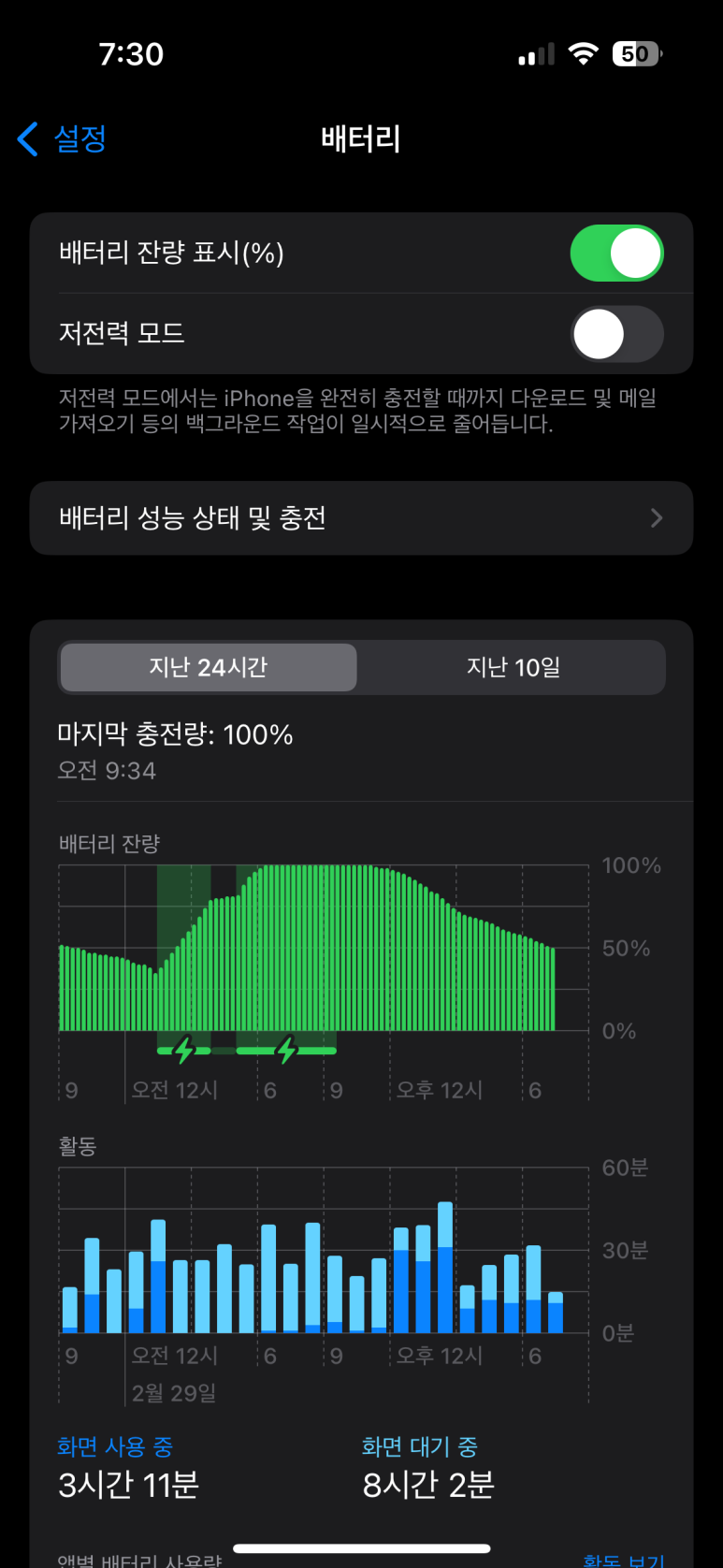
Task: Turn off 배터리 잔량 표시(%) switch
Action: (616, 254)
